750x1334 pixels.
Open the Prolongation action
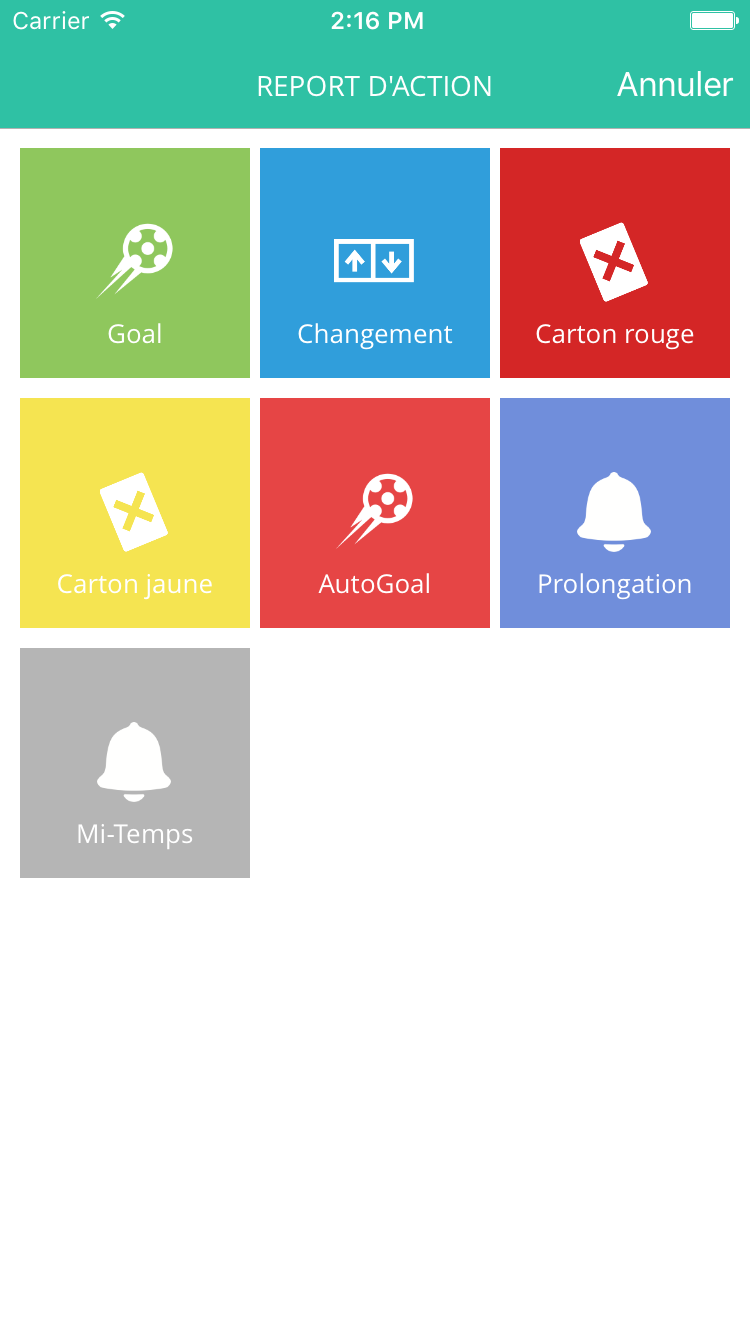pyautogui.click(x=615, y=513)
